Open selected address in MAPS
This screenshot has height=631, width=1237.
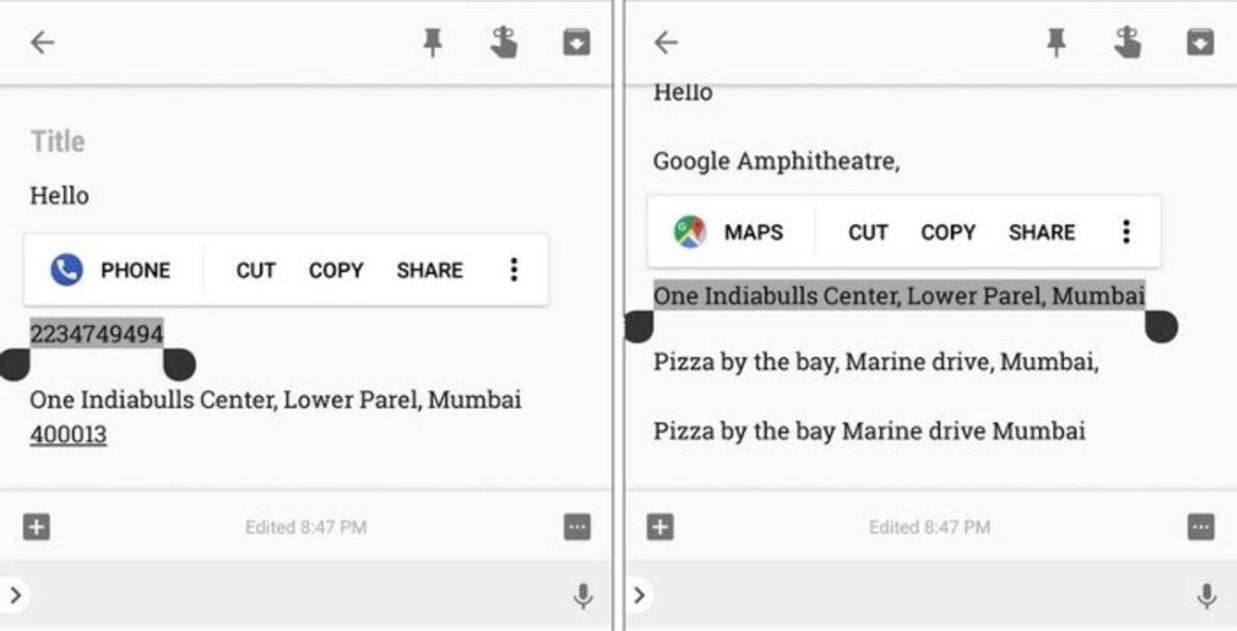click(730, 232)
